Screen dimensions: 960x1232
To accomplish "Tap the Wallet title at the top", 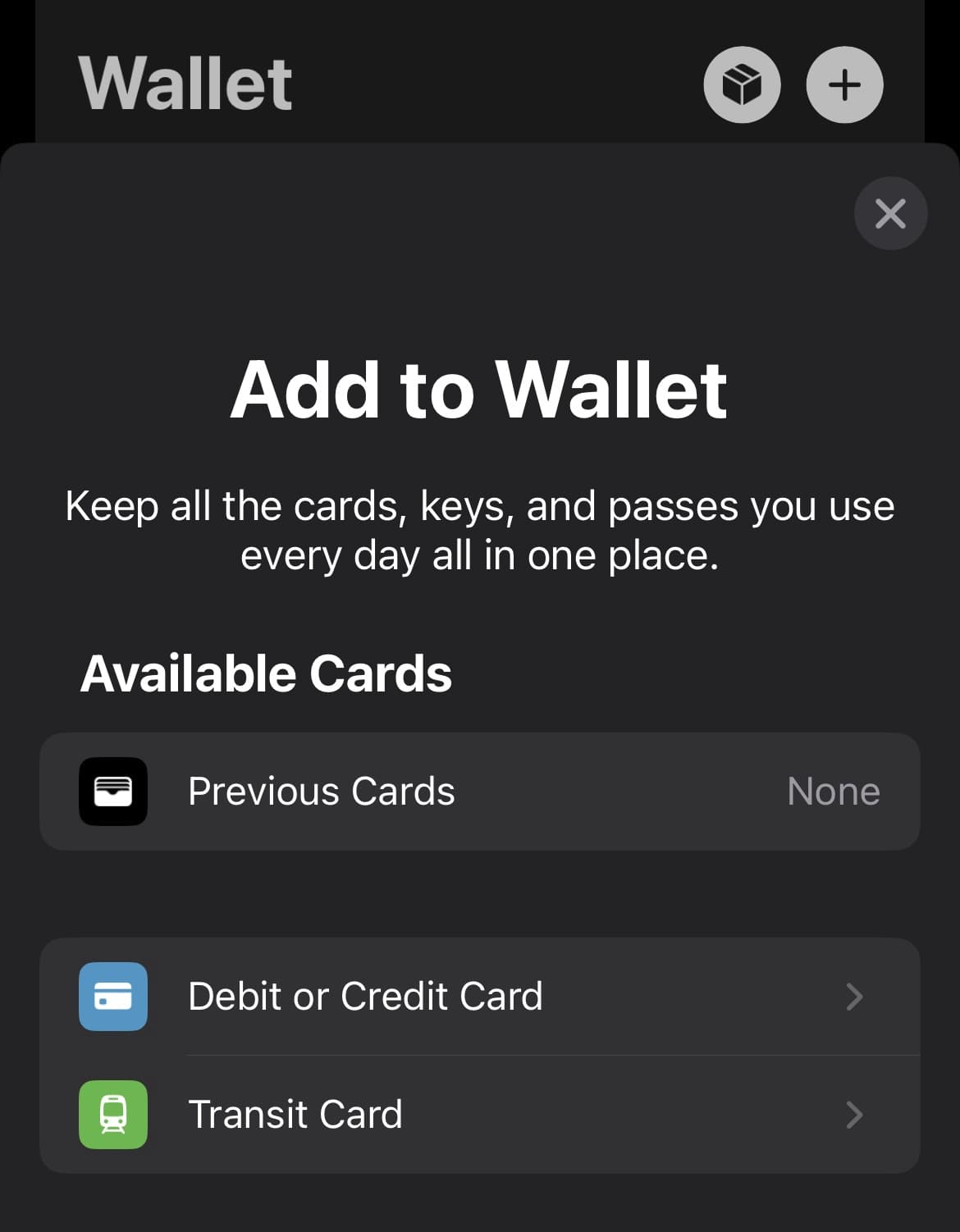I will pyautogui.click(x=185, y=82).
